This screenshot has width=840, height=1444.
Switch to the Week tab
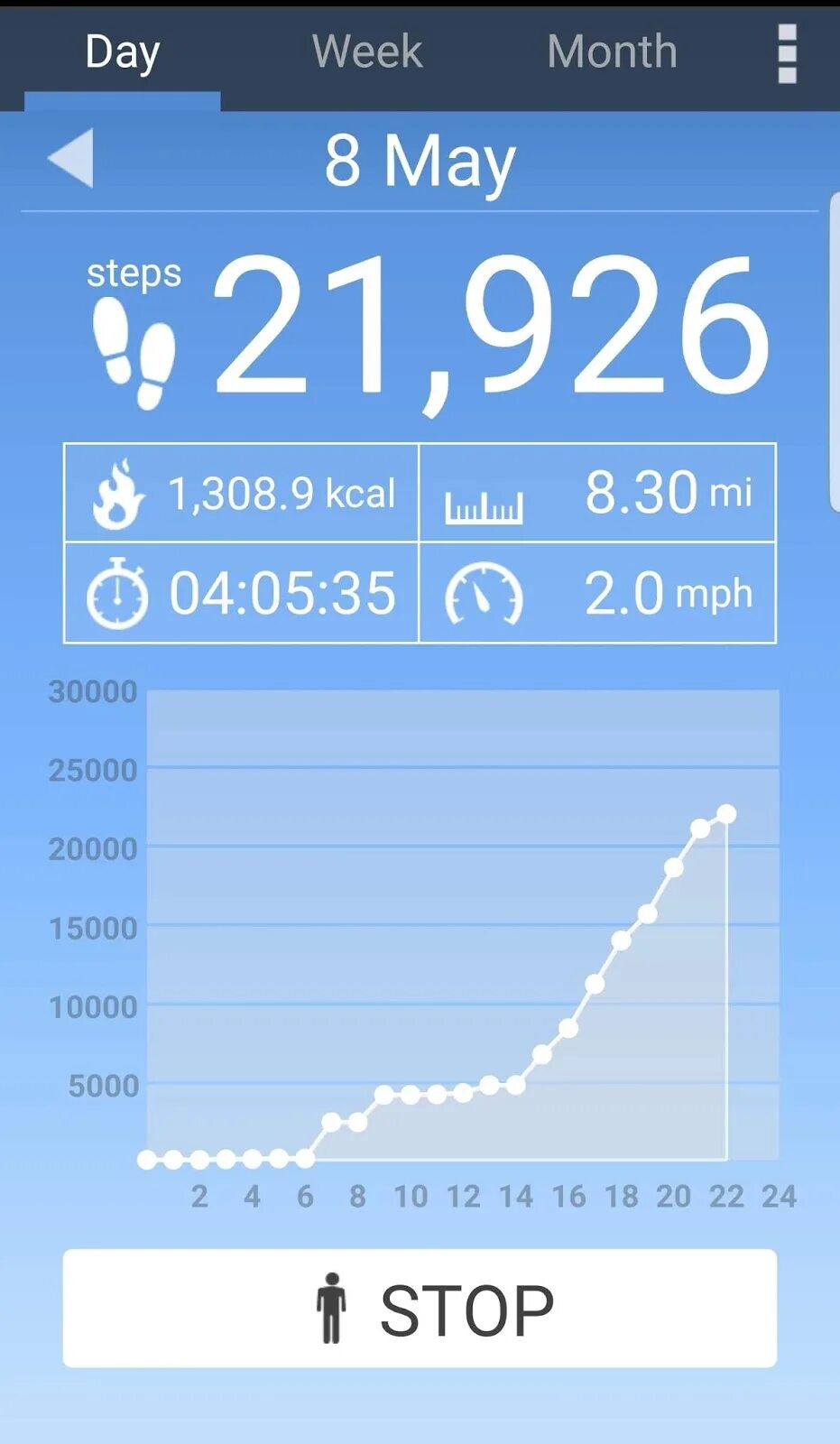point(367,52)
